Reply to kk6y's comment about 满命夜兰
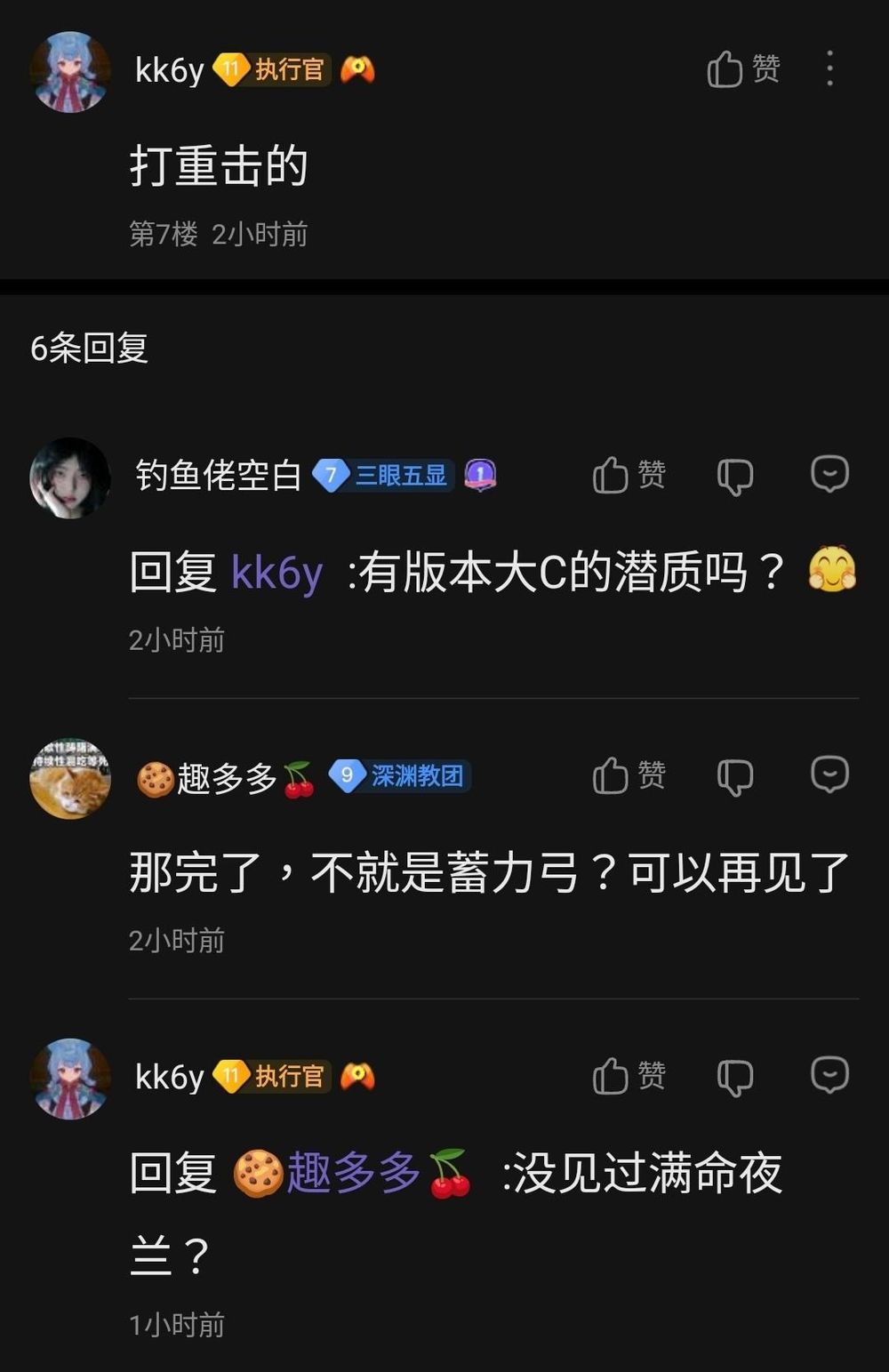The height and width of the screenshot is (1372, 889). tap(829, 1075)
